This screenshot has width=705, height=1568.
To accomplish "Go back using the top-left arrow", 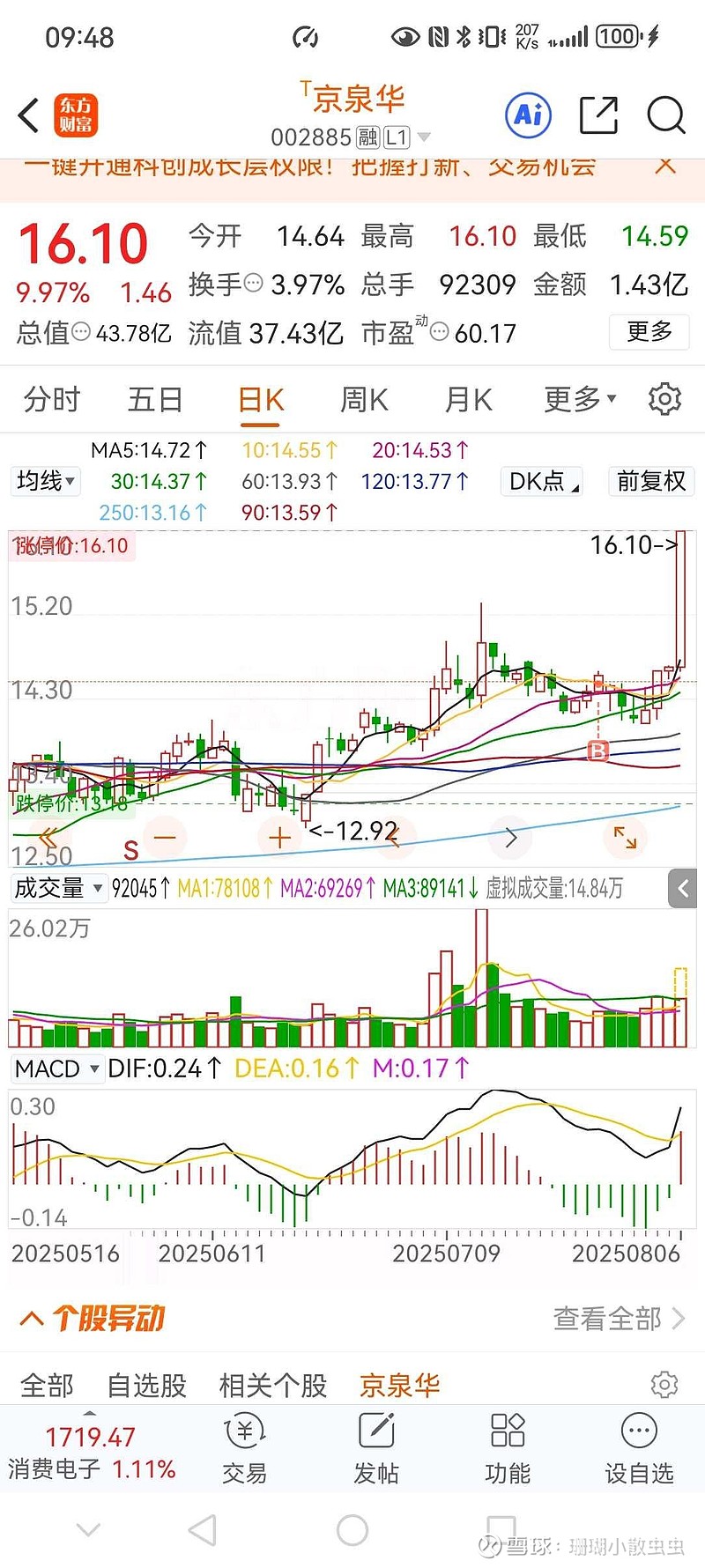I will click(x=29, y=115).
